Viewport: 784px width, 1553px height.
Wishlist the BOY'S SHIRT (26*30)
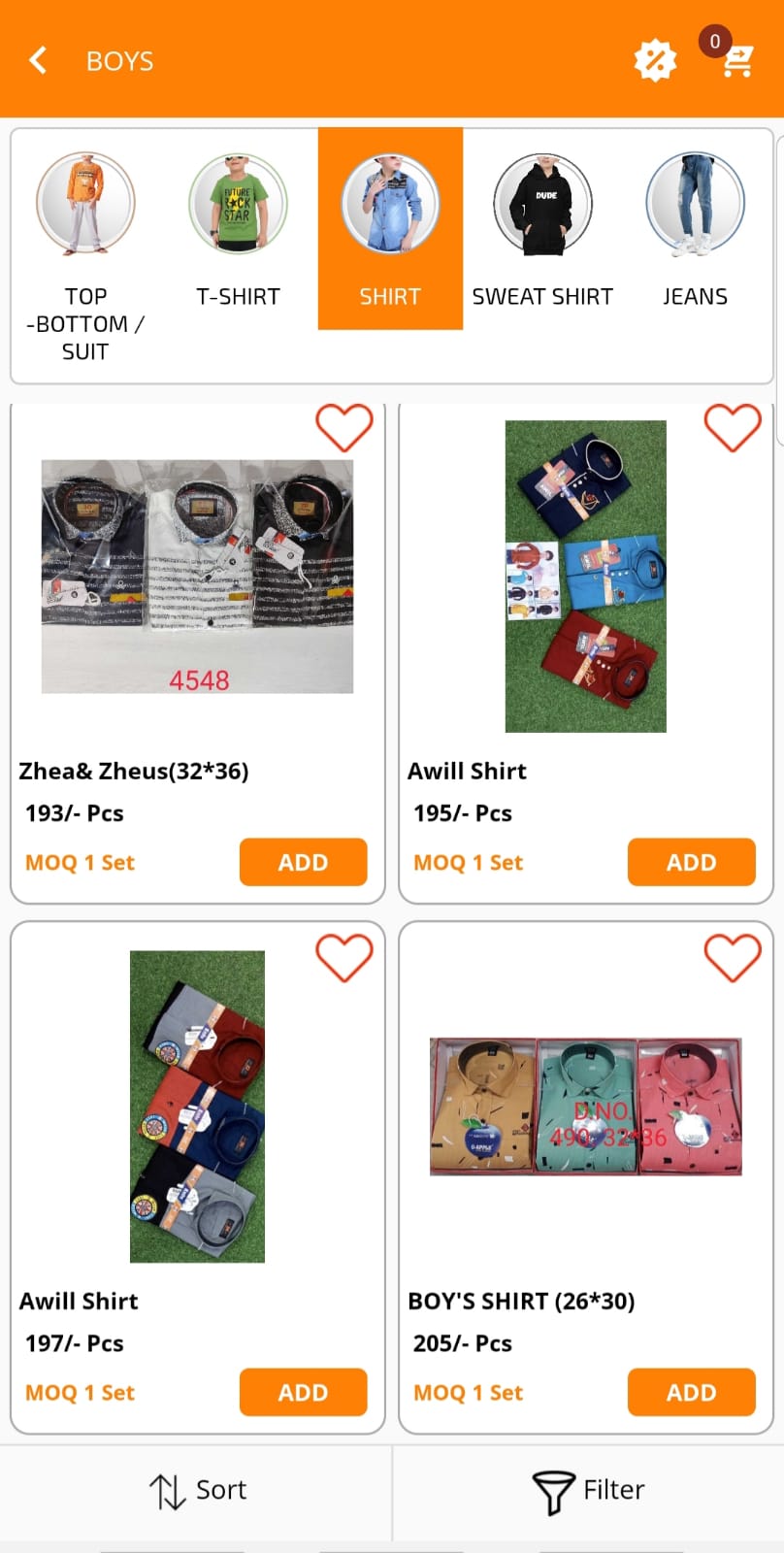coord(733,958)
